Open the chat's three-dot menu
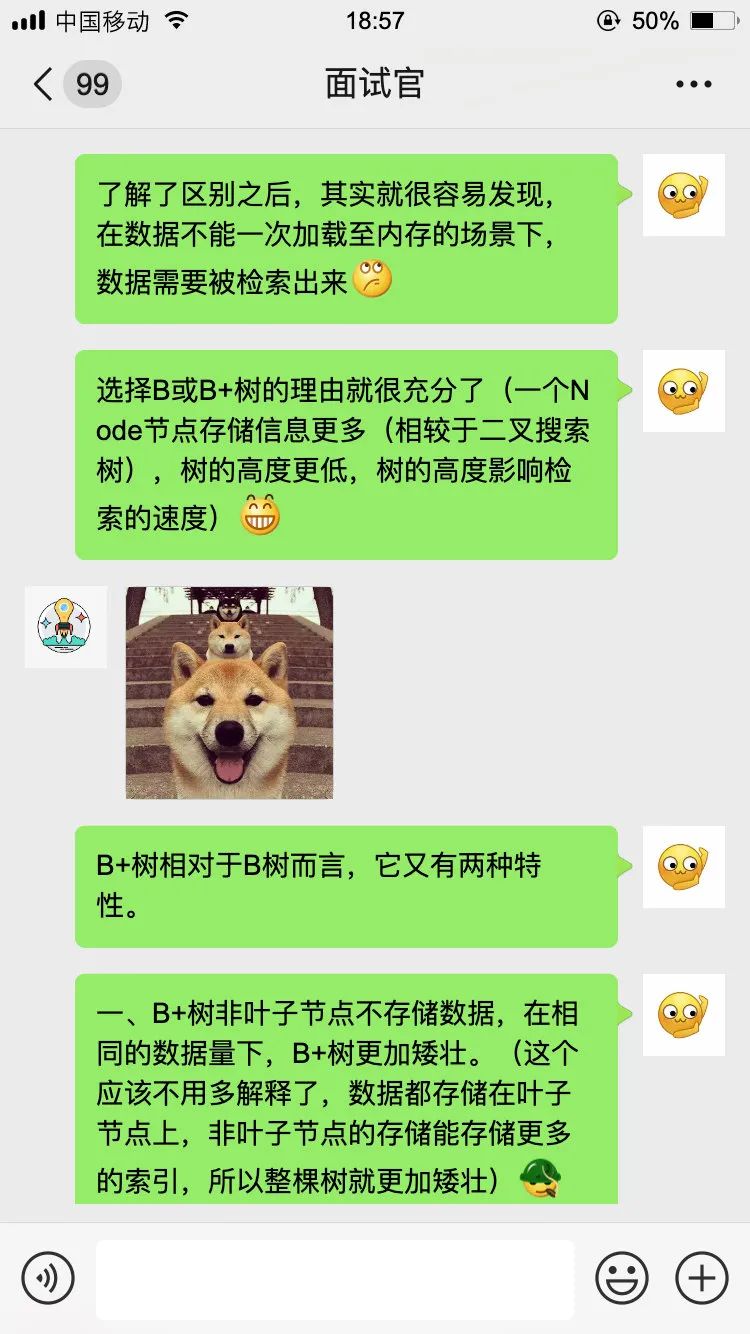 point(693,84)
